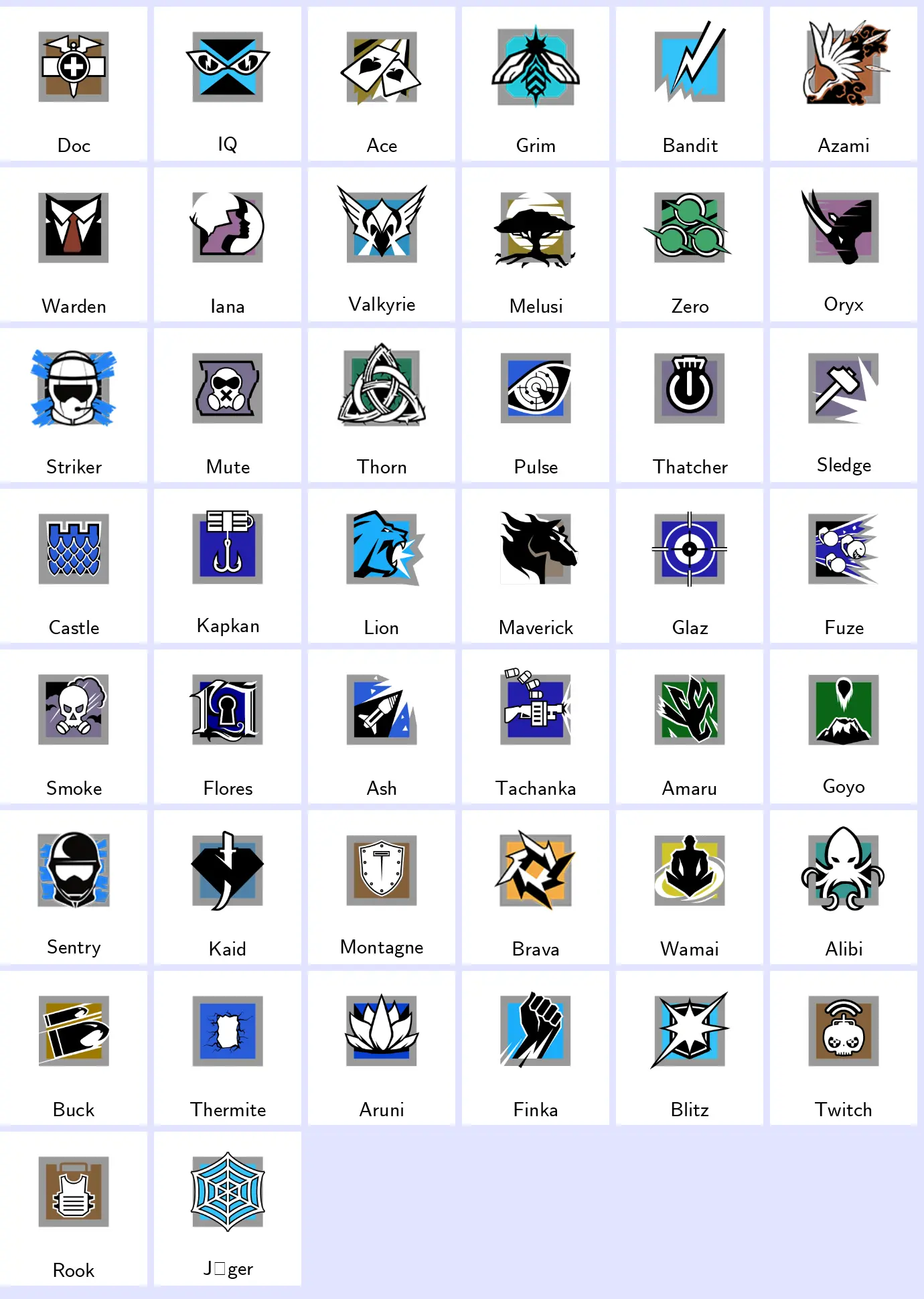The image size is (924, 1299).
Task: Tap the Warden card
Action: pos(74,244)
